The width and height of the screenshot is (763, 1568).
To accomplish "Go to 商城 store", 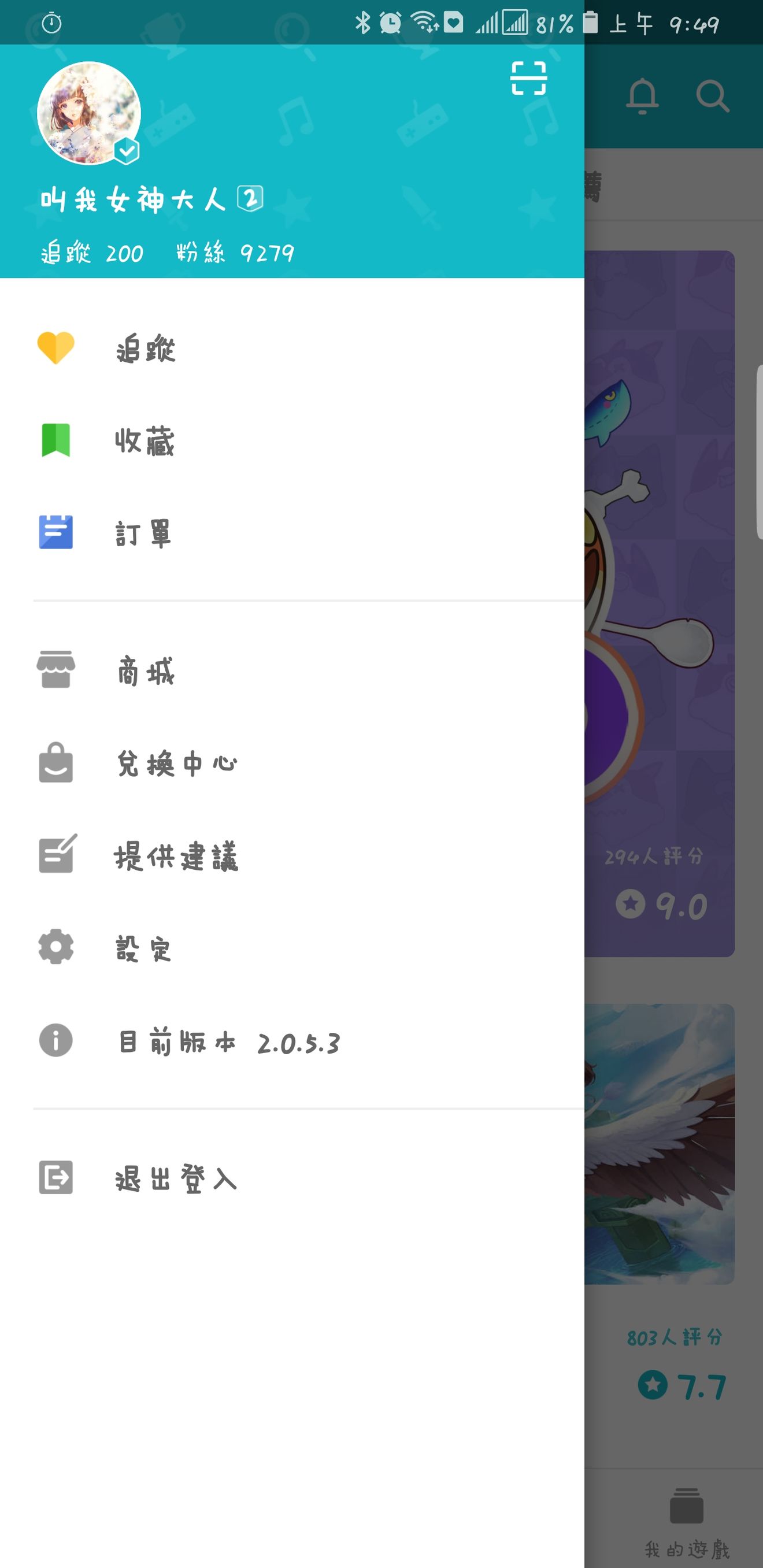I will point(146,671).
